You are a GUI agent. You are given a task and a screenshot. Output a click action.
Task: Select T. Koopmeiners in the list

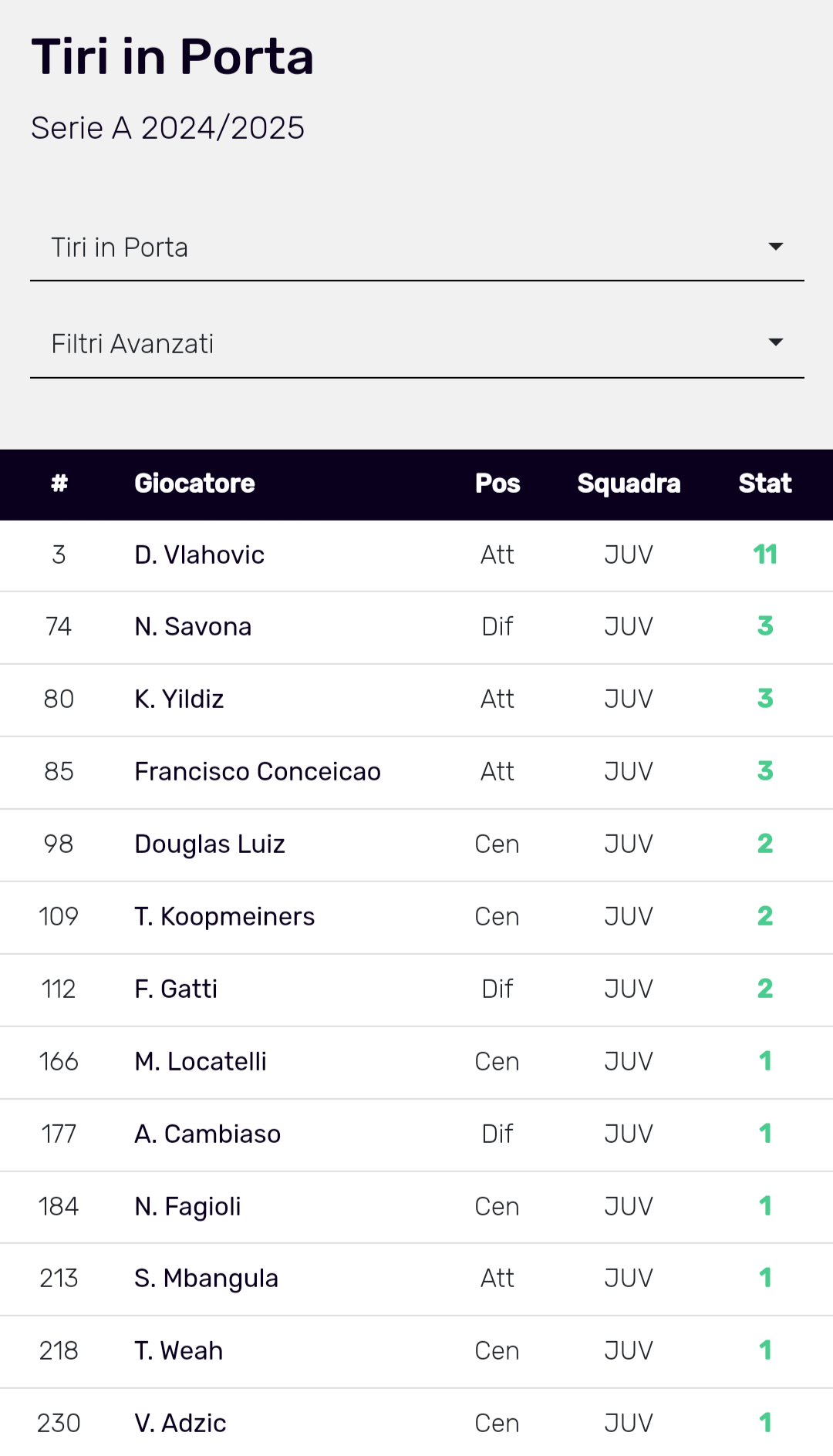pyautogui.click(x=416, y=917)
